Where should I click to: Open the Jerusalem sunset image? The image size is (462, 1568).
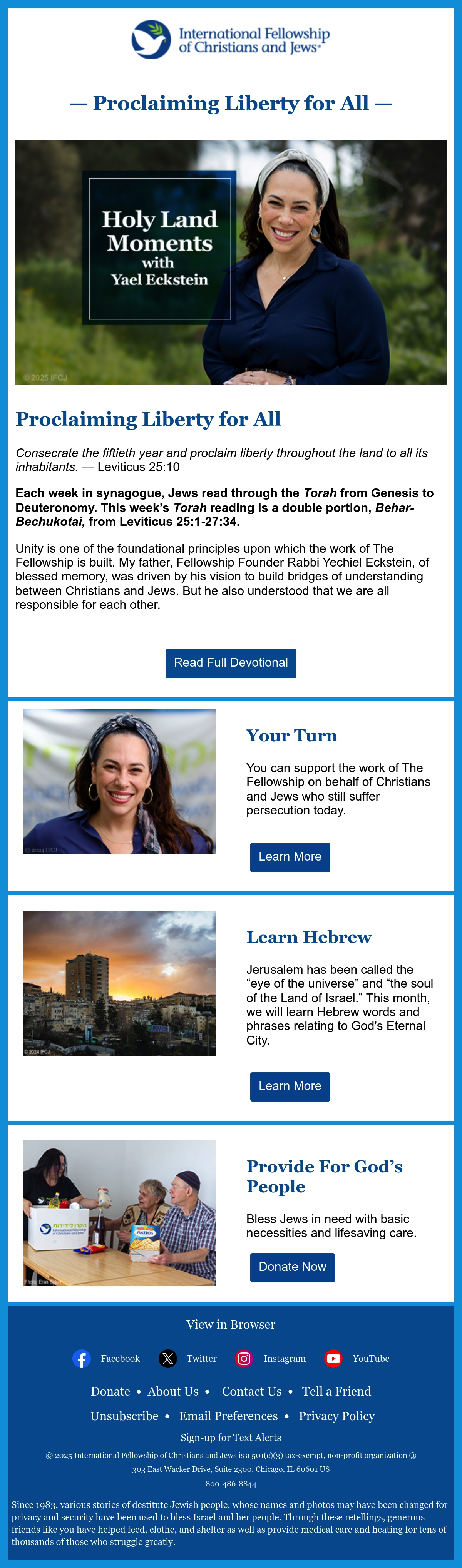(119, 983)
